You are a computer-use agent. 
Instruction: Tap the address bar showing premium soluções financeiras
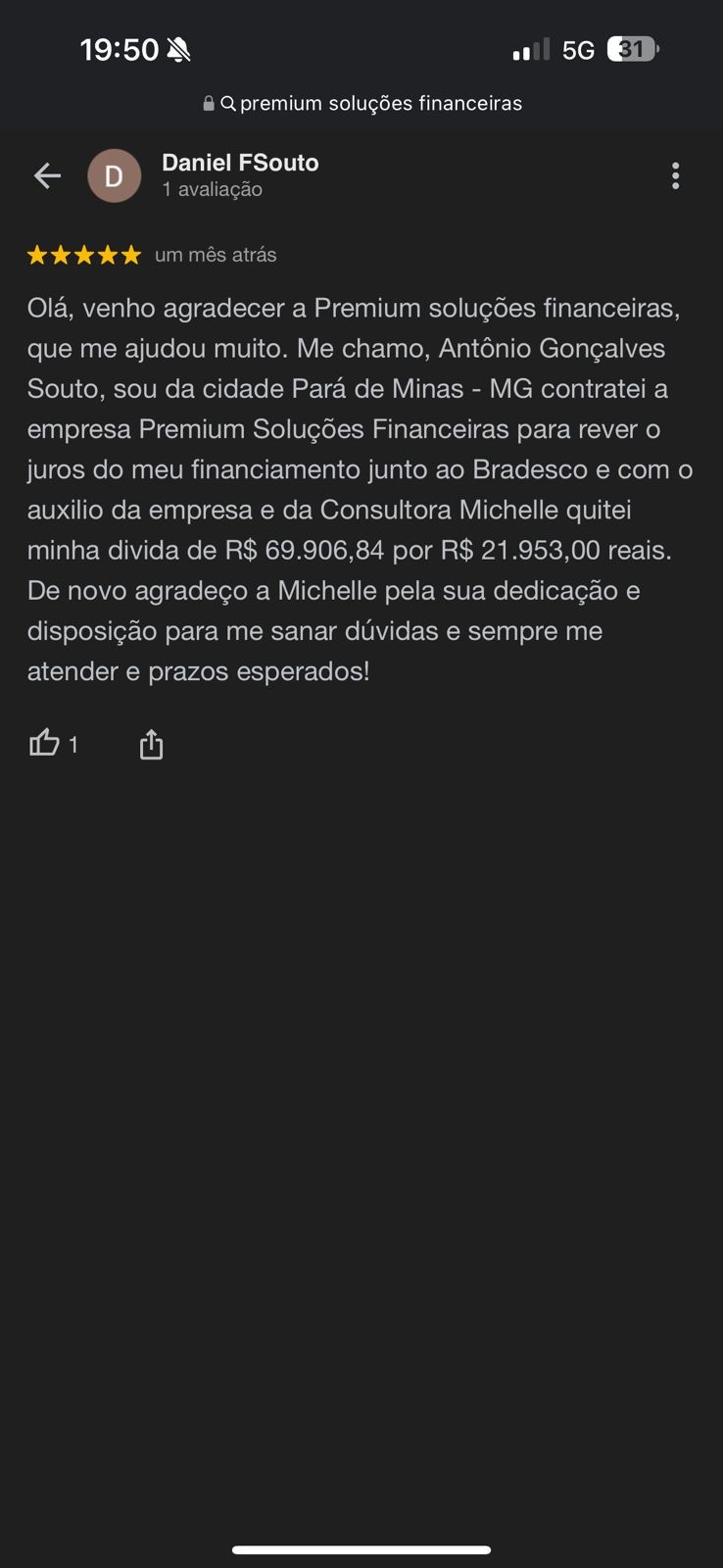click(361, 103)
